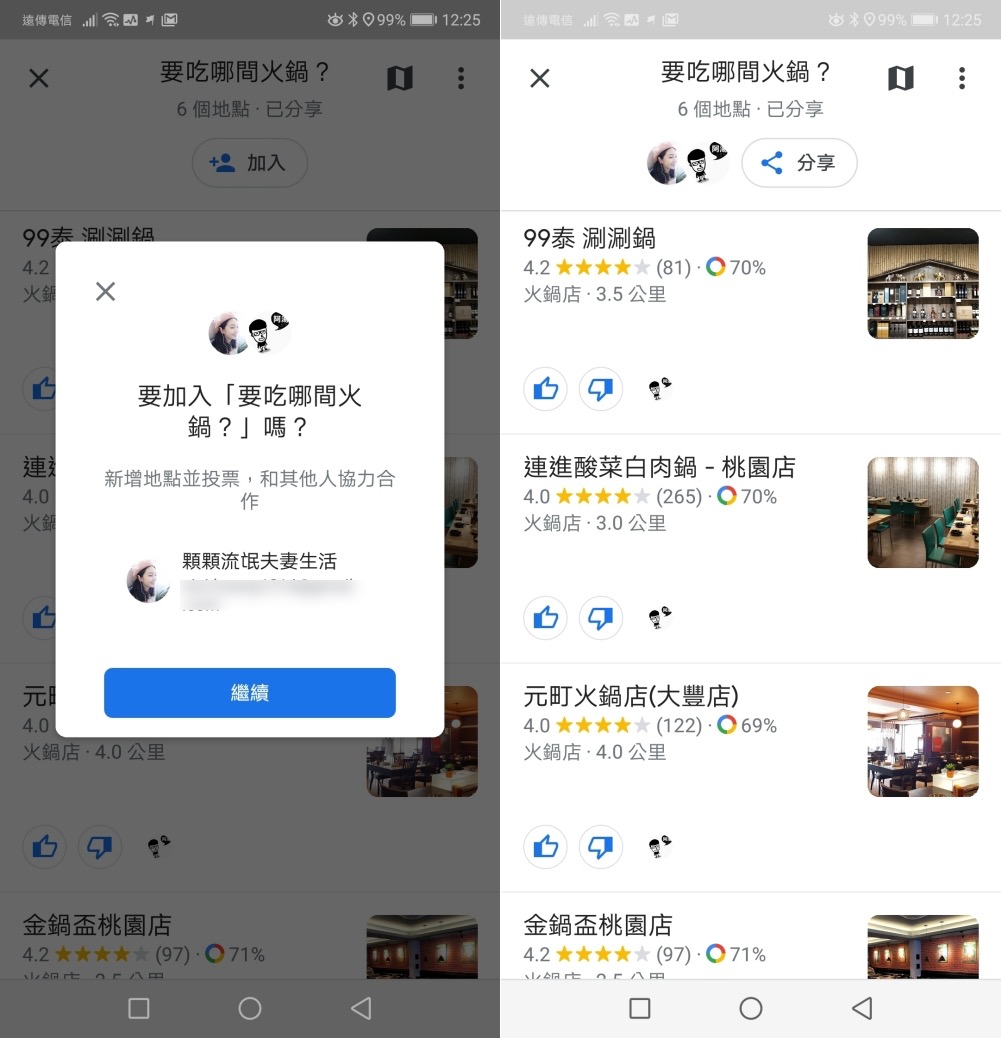Tap the blue 繼續 button in the dialog

pyautogui.click(x=249, y=693)
